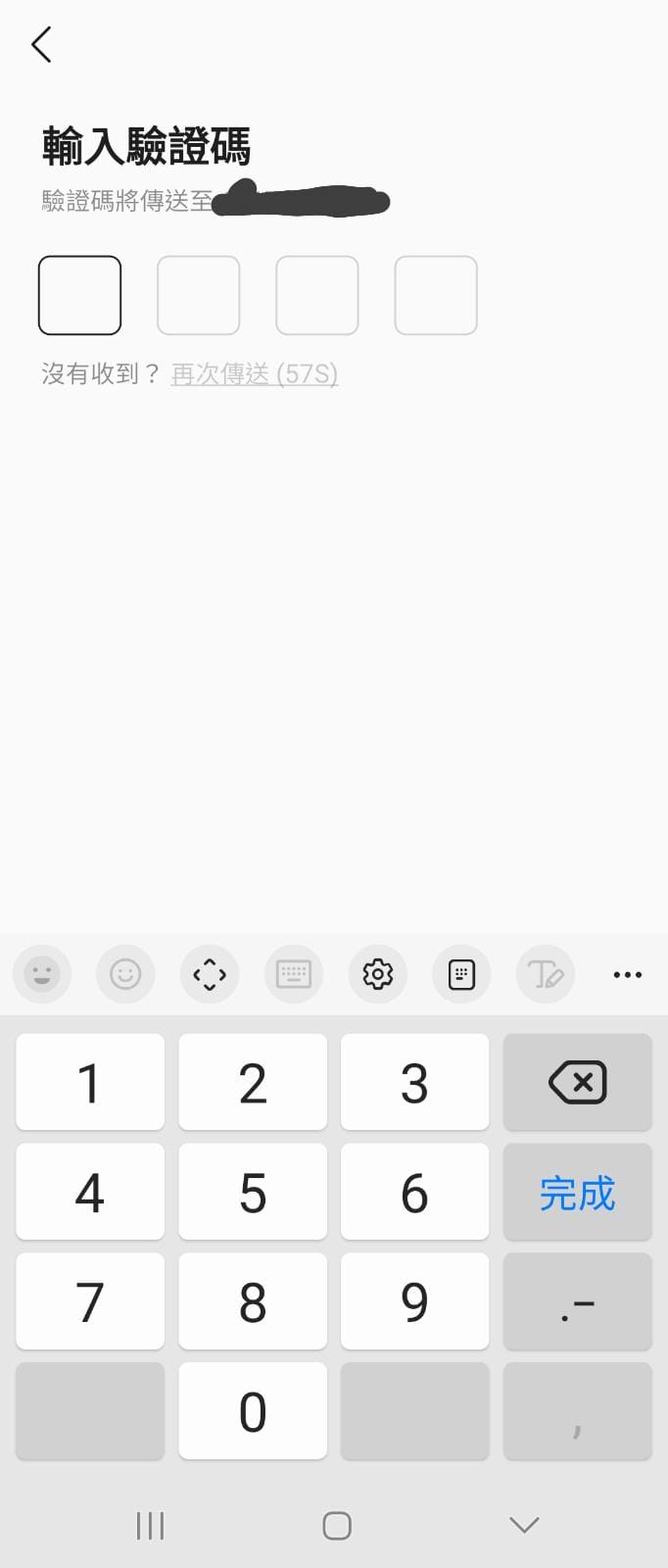The width and height of the screenshot is (668, 1568).
Task: Focus the first verification code box
Action: (x=79, y=295)
